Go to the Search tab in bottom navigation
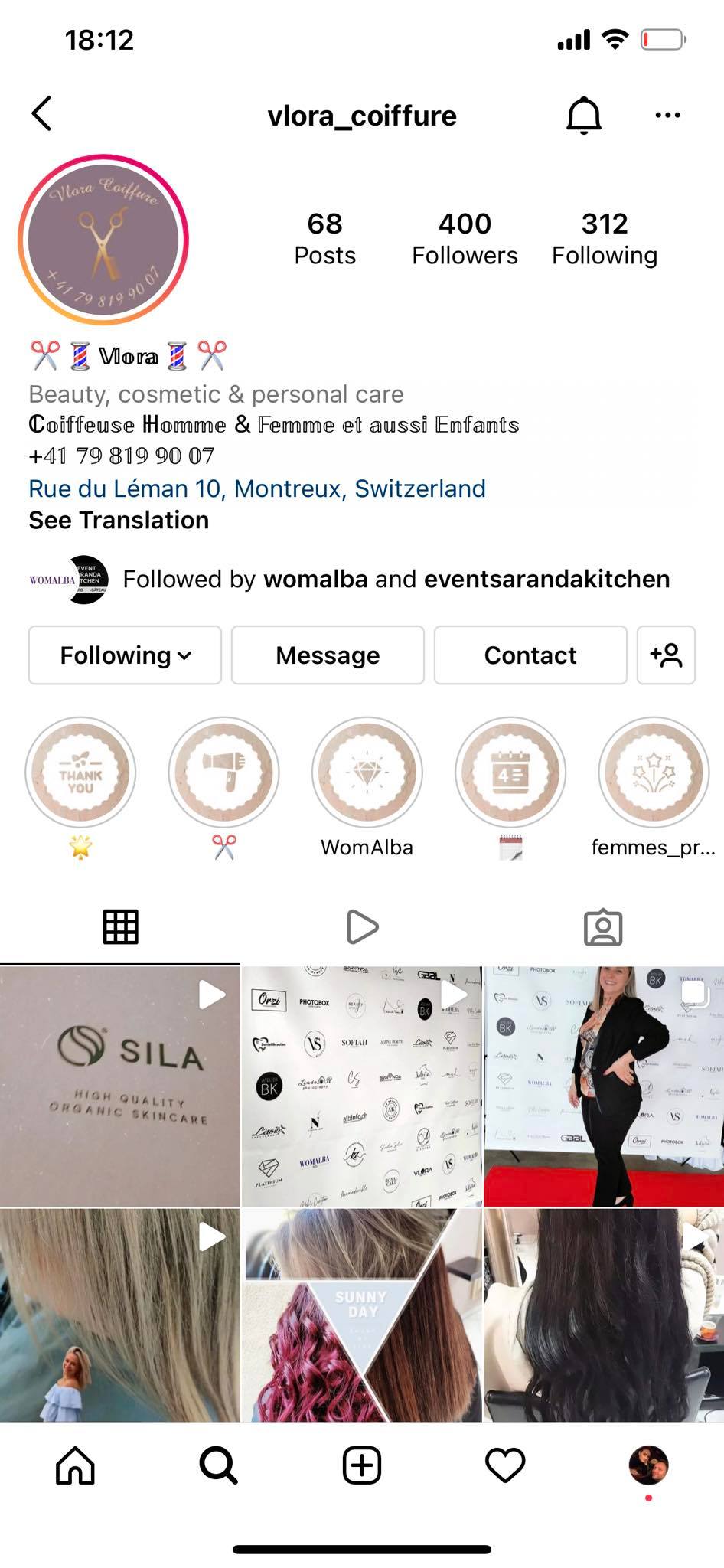Screen dimensions: 724x1568 [x=218, y=1466]
